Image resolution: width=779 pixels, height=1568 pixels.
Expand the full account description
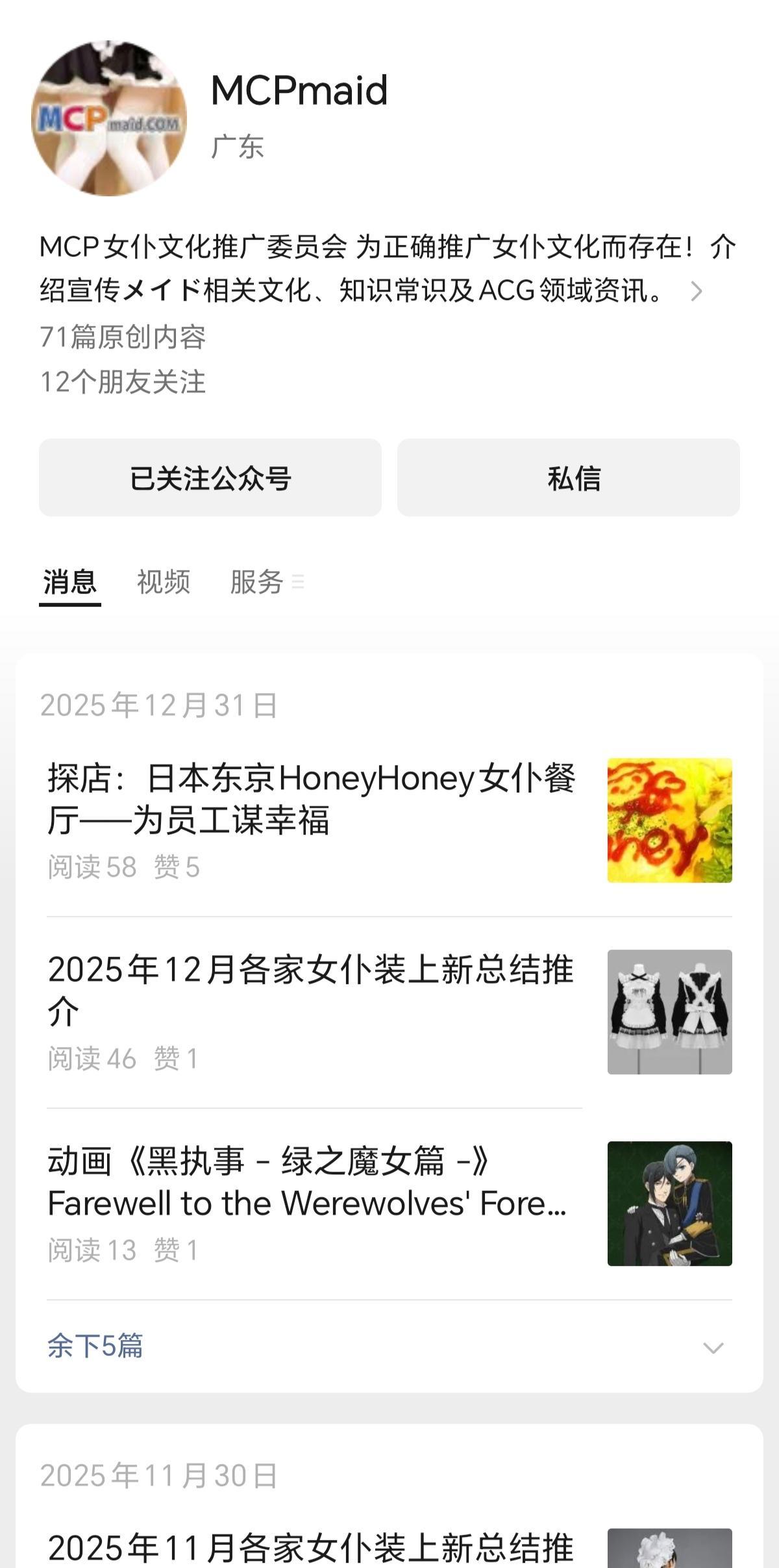tap(696, 292)
